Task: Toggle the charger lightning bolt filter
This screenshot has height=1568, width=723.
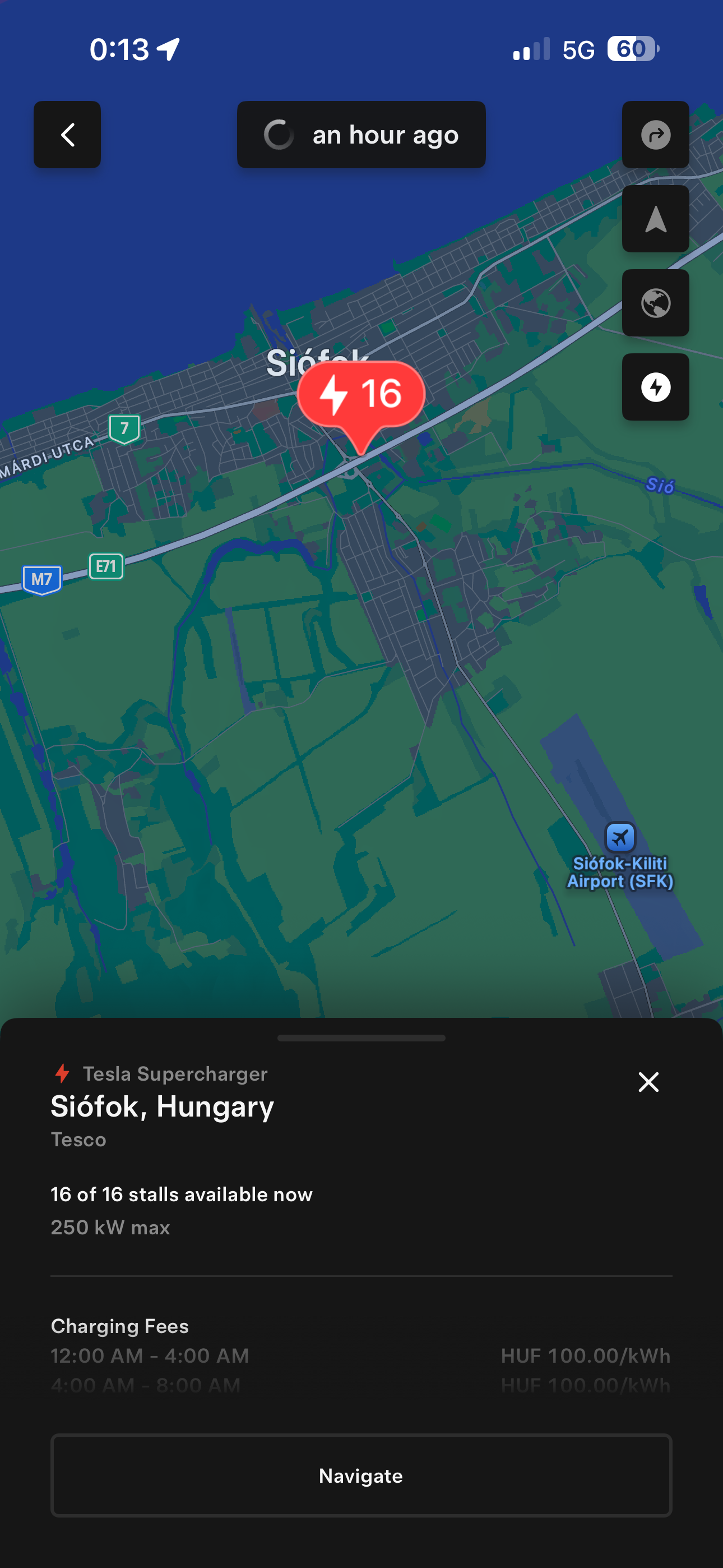Action: point(655,387)
